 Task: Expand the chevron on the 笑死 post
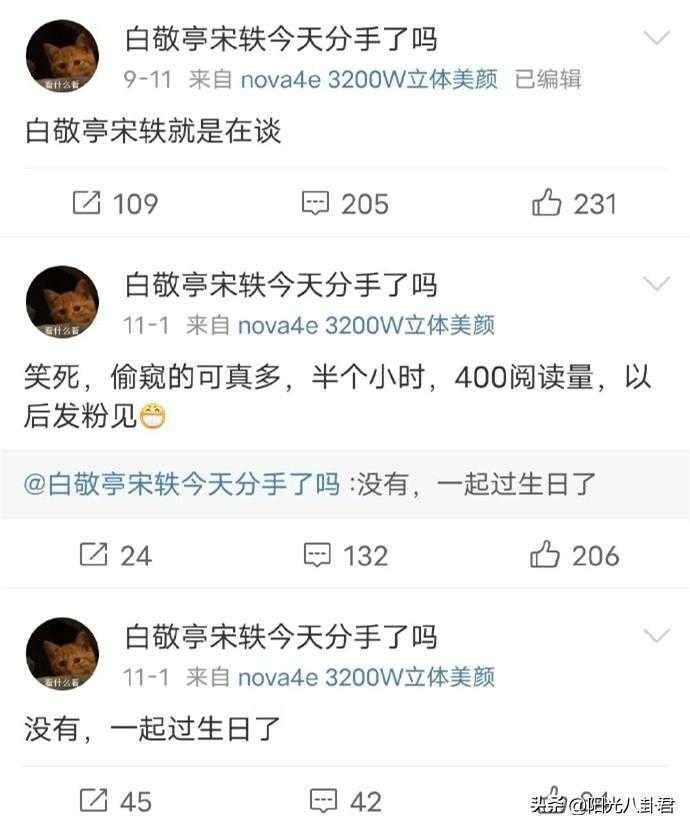(x=657, y=284)
